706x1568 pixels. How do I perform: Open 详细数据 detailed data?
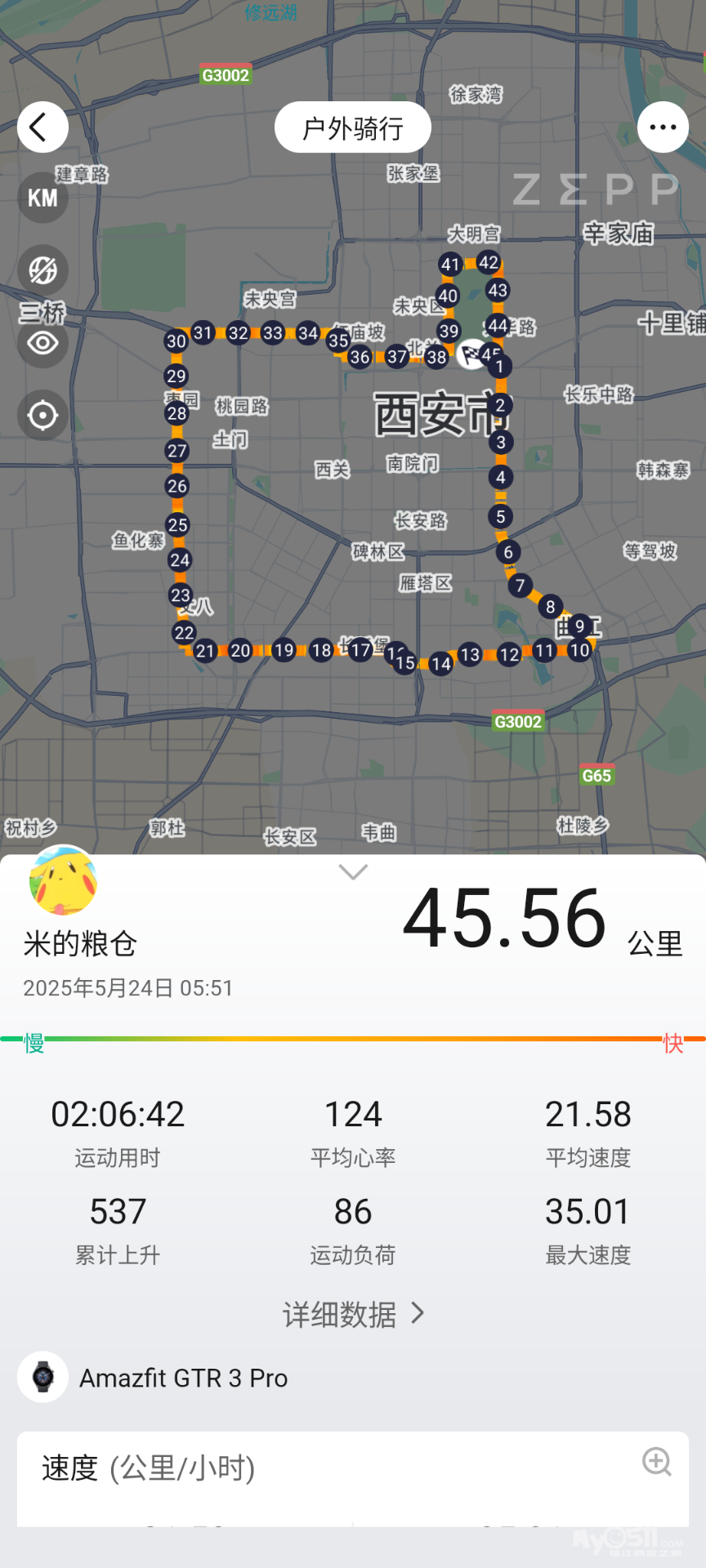point(353,1314)
